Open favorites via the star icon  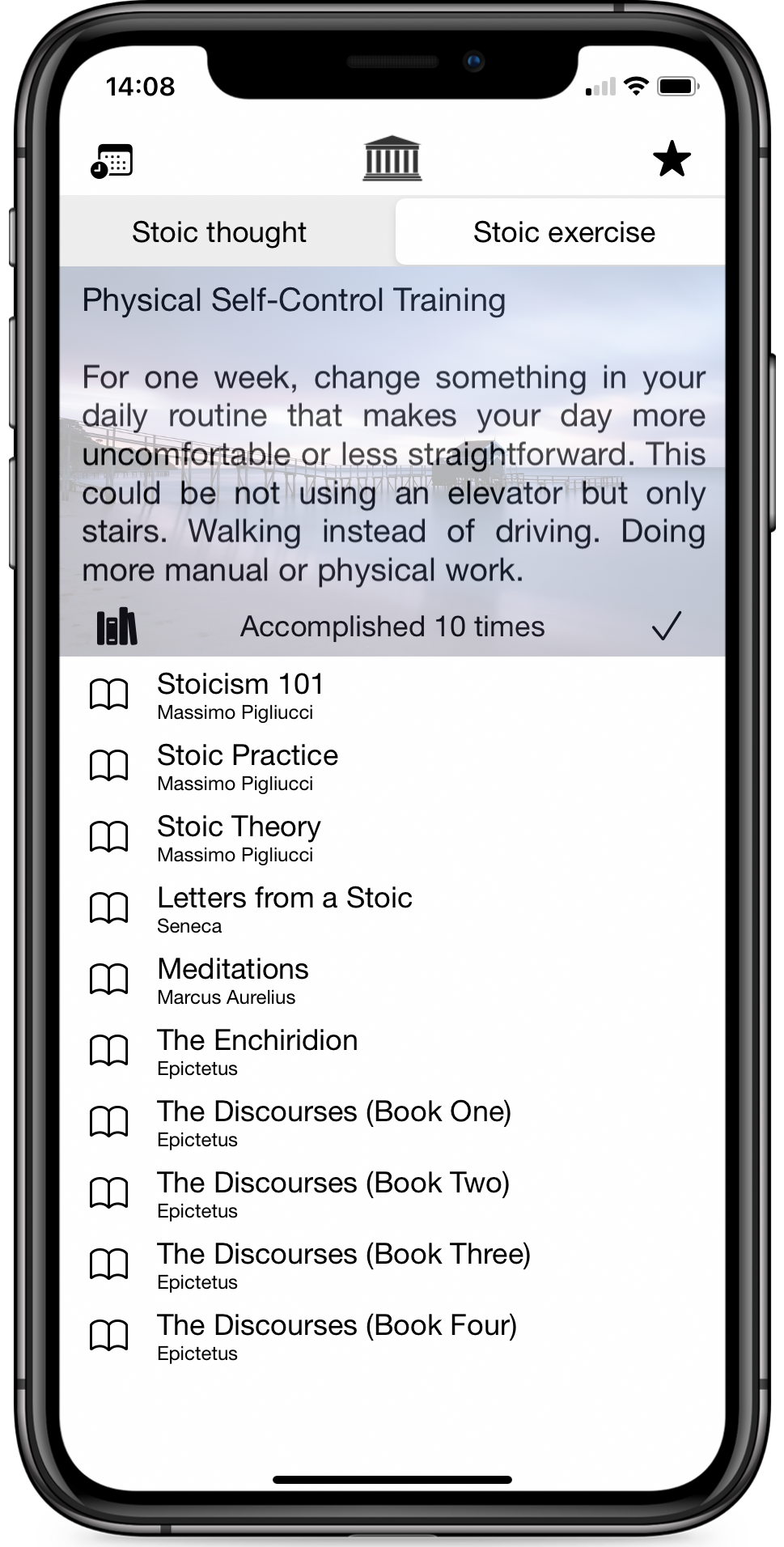click(672, 159)
